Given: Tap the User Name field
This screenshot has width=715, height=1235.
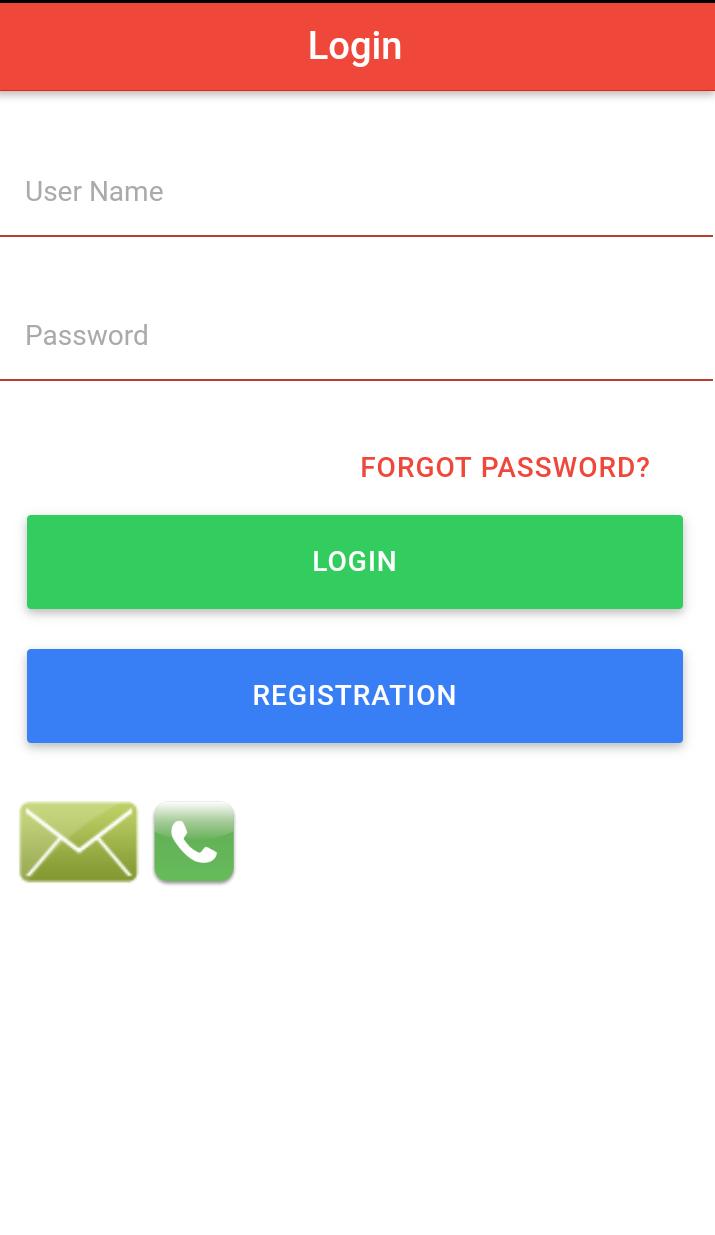Looking at the screenshot, I should (x=356, y=192).
